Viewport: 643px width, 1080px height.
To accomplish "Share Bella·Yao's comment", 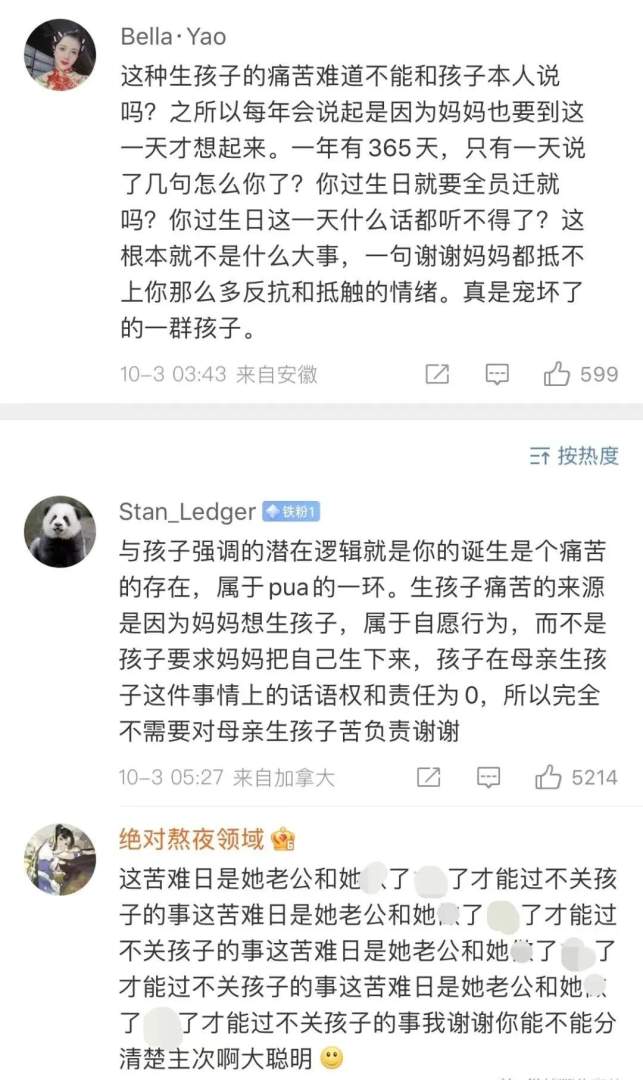I will pos(437,374).
